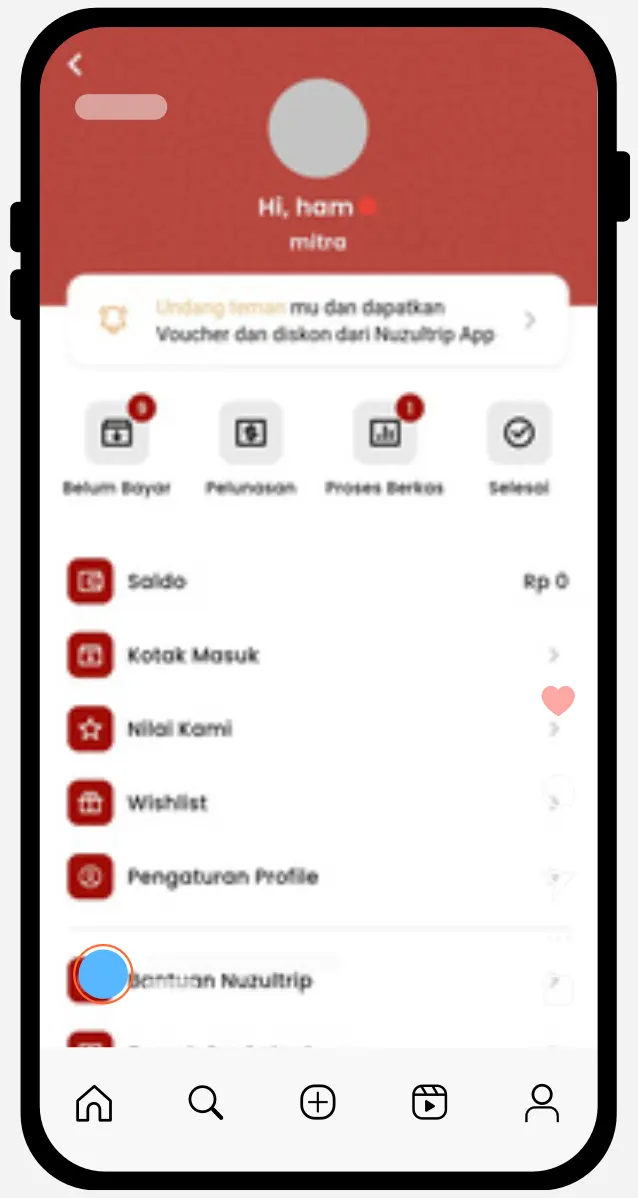Screen dimensions: 638x1198
Task: Tap the create plus tab
Action: pos(318,1103)
